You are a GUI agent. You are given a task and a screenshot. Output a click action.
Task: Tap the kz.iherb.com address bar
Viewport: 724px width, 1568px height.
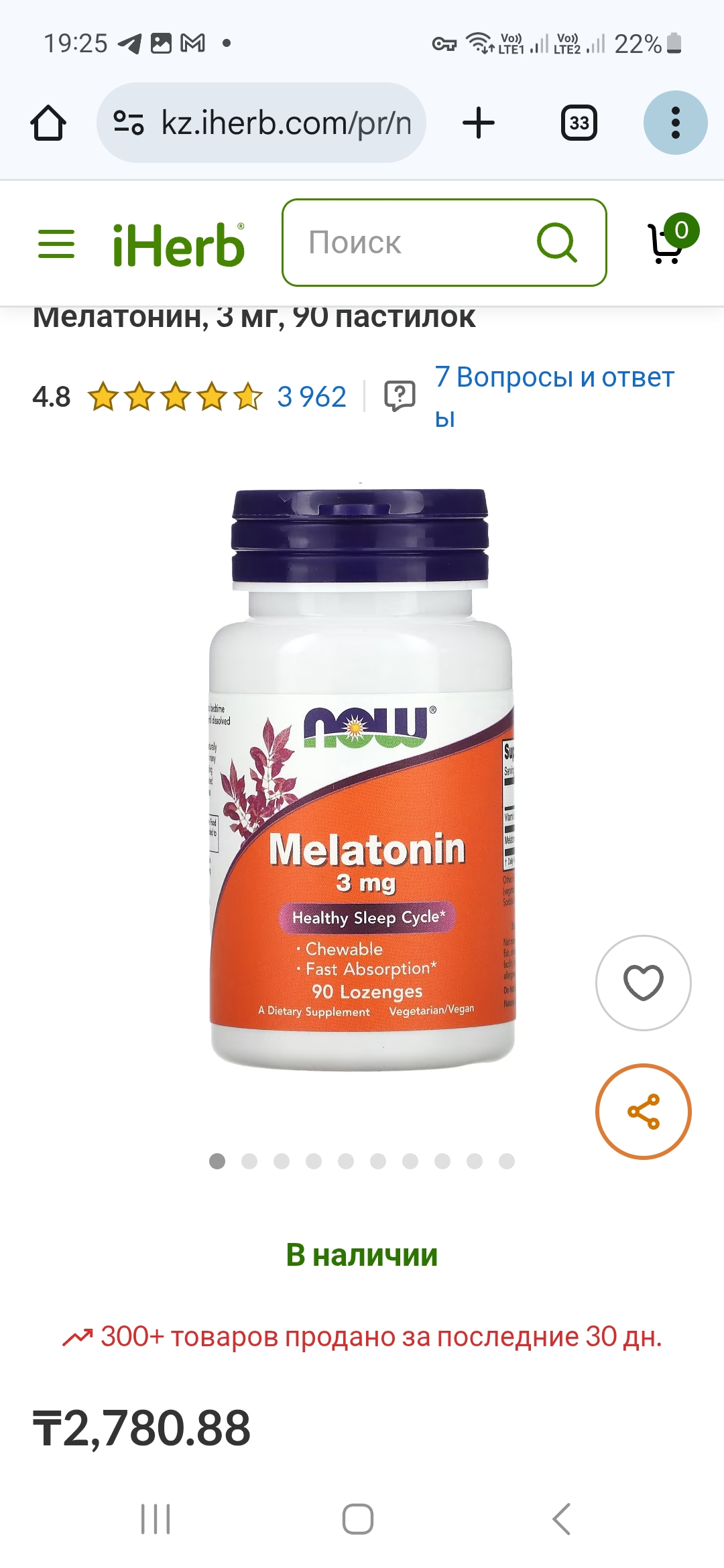coord(268,123)
